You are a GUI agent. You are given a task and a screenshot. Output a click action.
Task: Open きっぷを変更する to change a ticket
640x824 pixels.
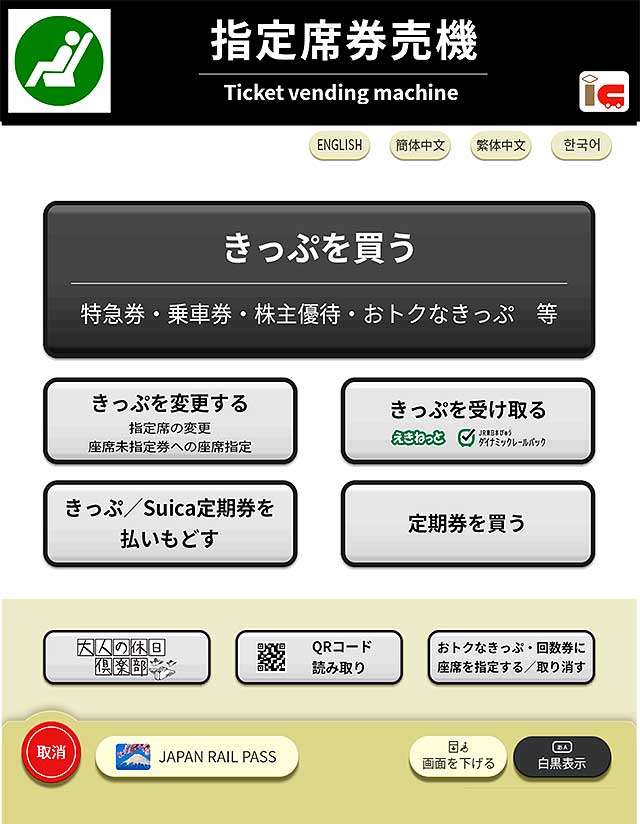(170, 421)
